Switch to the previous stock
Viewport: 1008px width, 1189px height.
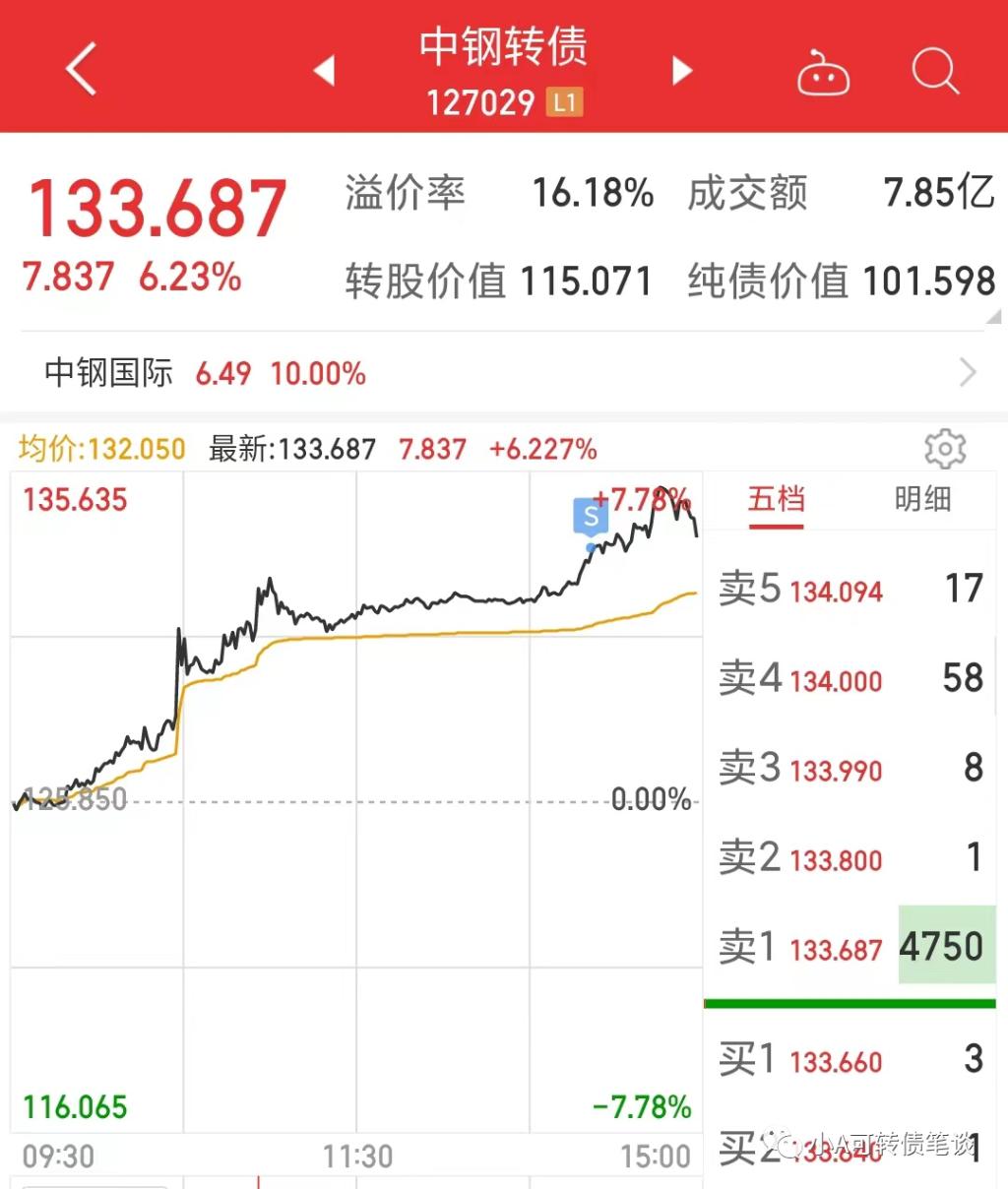click(x=324, y=70)
